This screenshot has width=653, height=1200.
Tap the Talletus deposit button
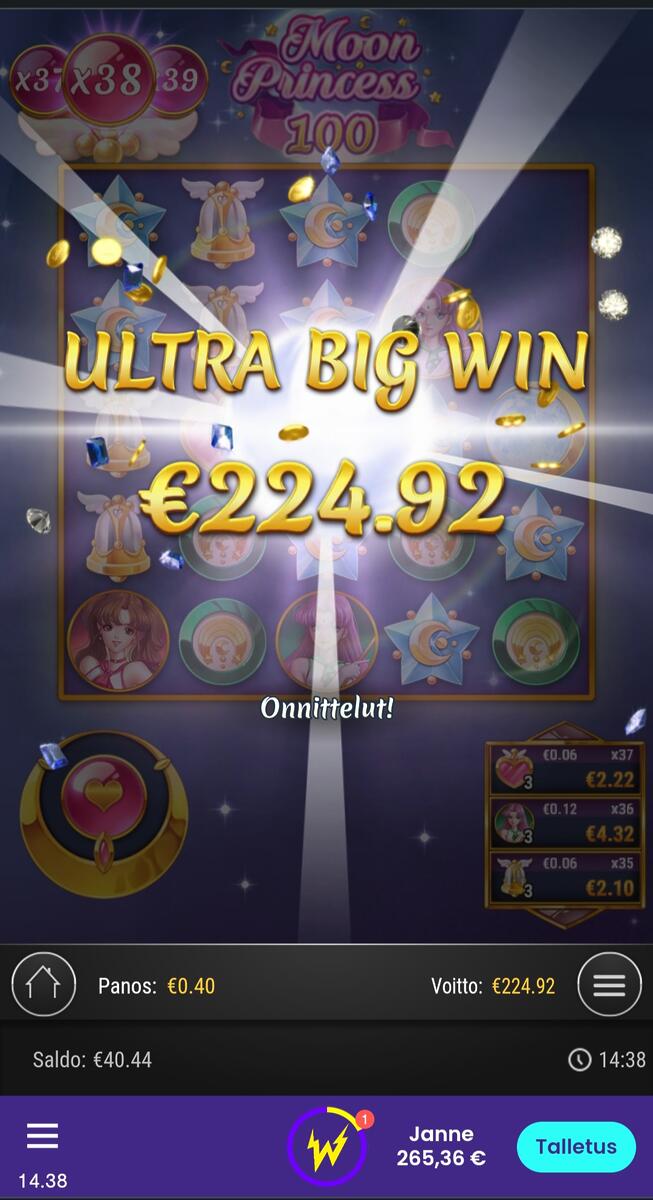[575, 1147]
